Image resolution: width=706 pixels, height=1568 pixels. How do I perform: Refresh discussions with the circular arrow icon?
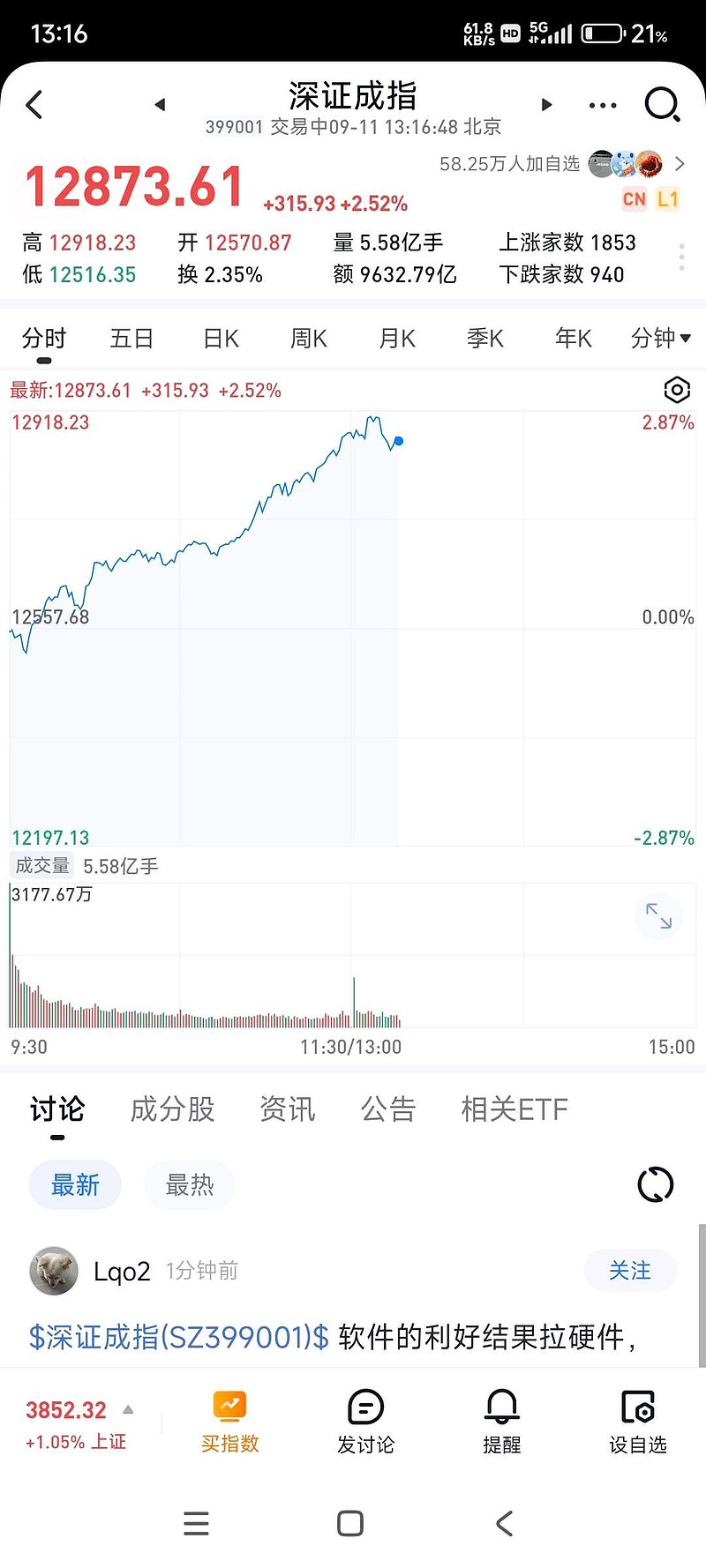pyautogui.click(x=654, y=1185)
